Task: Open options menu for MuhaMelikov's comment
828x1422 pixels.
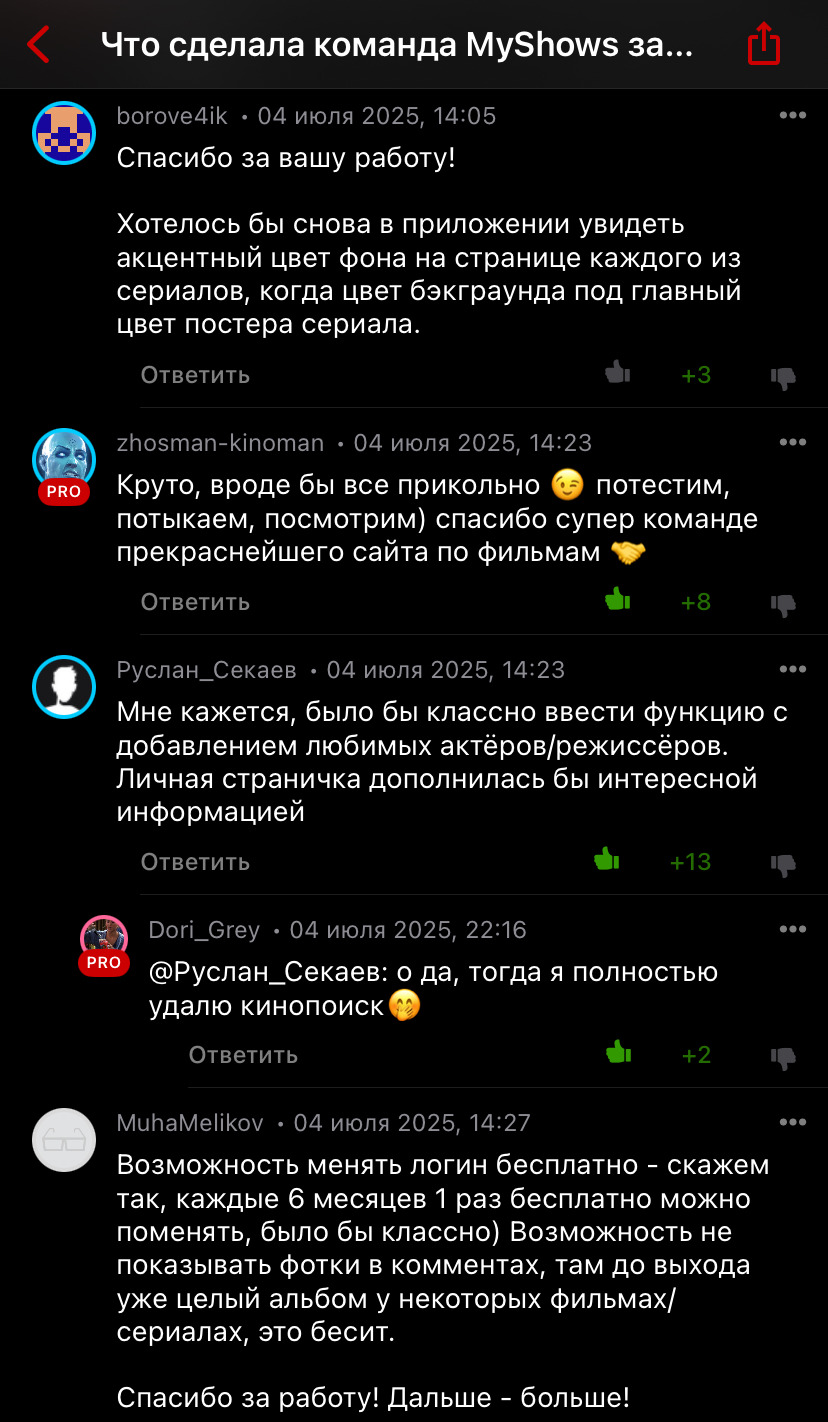Action: coord(792,1123)
